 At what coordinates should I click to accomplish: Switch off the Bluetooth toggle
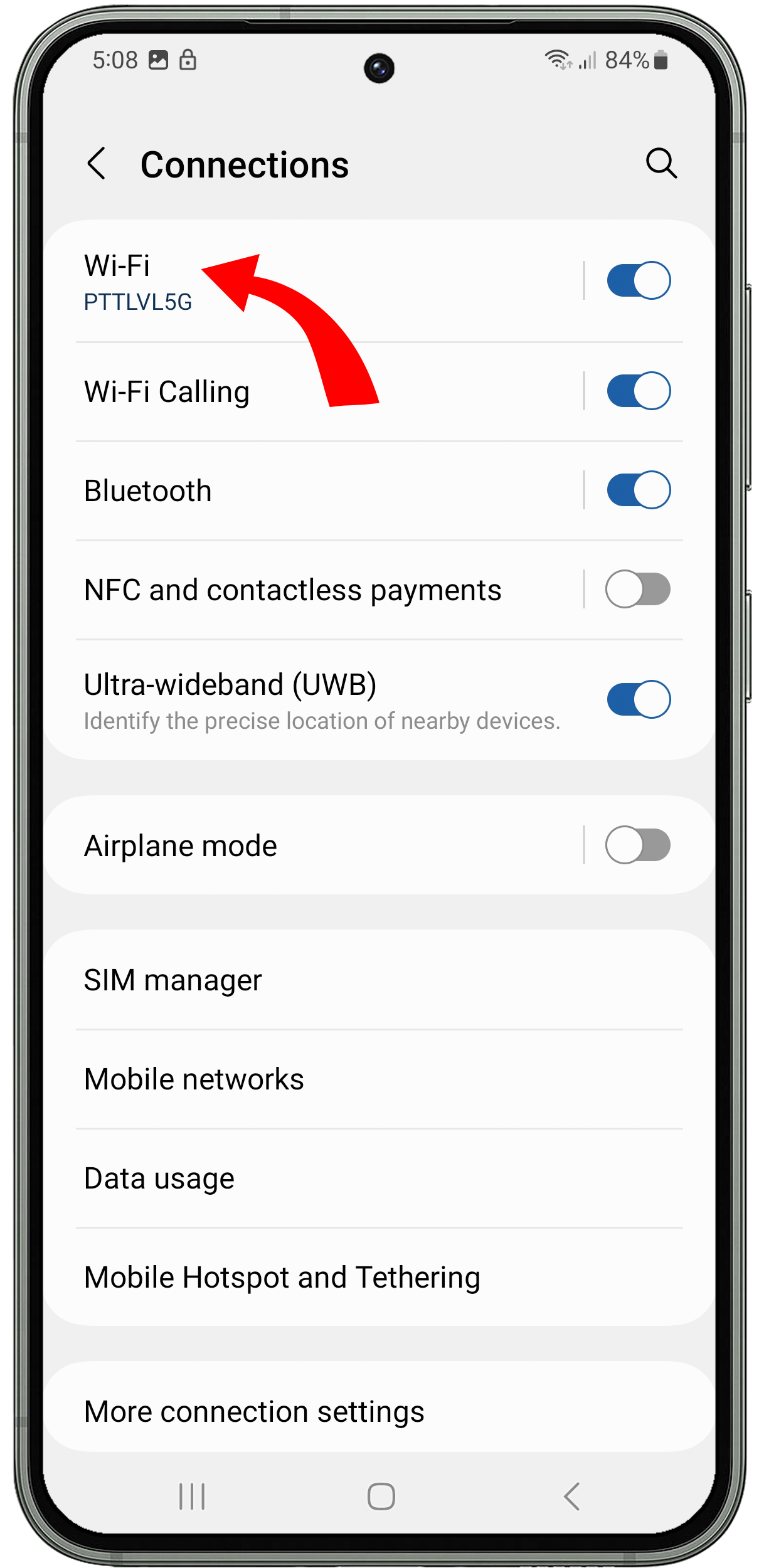[x=639, y=490]
